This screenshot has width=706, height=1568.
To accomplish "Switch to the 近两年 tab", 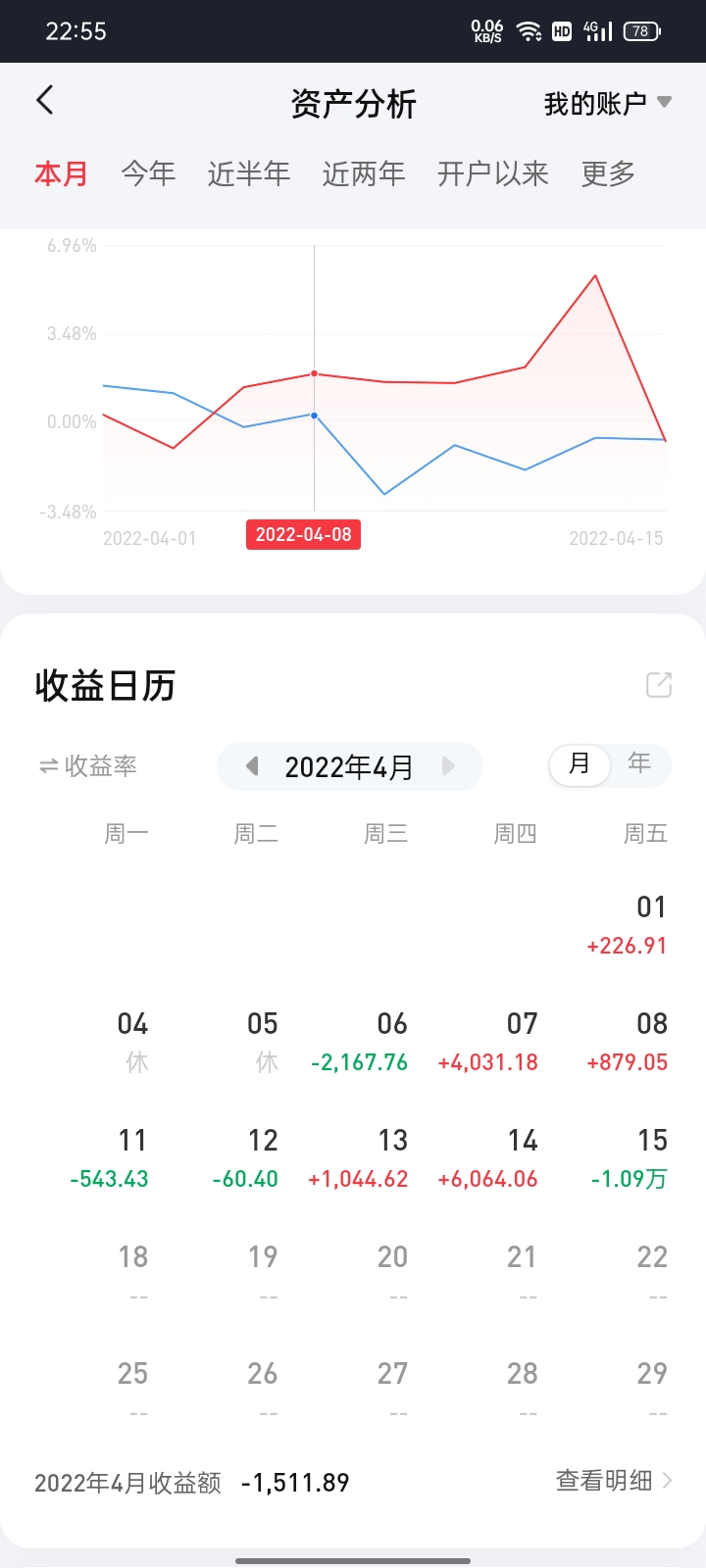I will point(363,173).
